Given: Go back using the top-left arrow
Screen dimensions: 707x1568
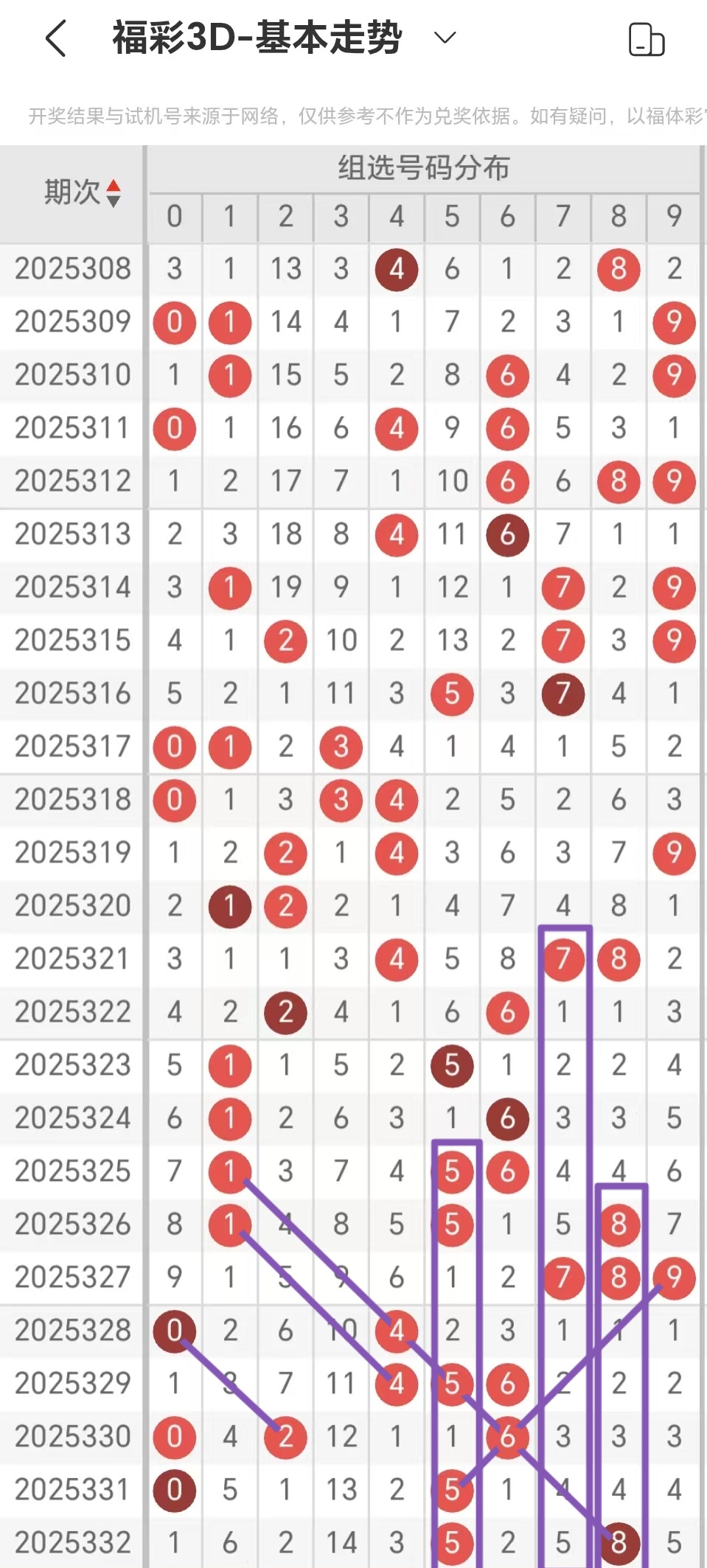Looking at the screenshot, I should pyautogui.click(x=56, y=38).
